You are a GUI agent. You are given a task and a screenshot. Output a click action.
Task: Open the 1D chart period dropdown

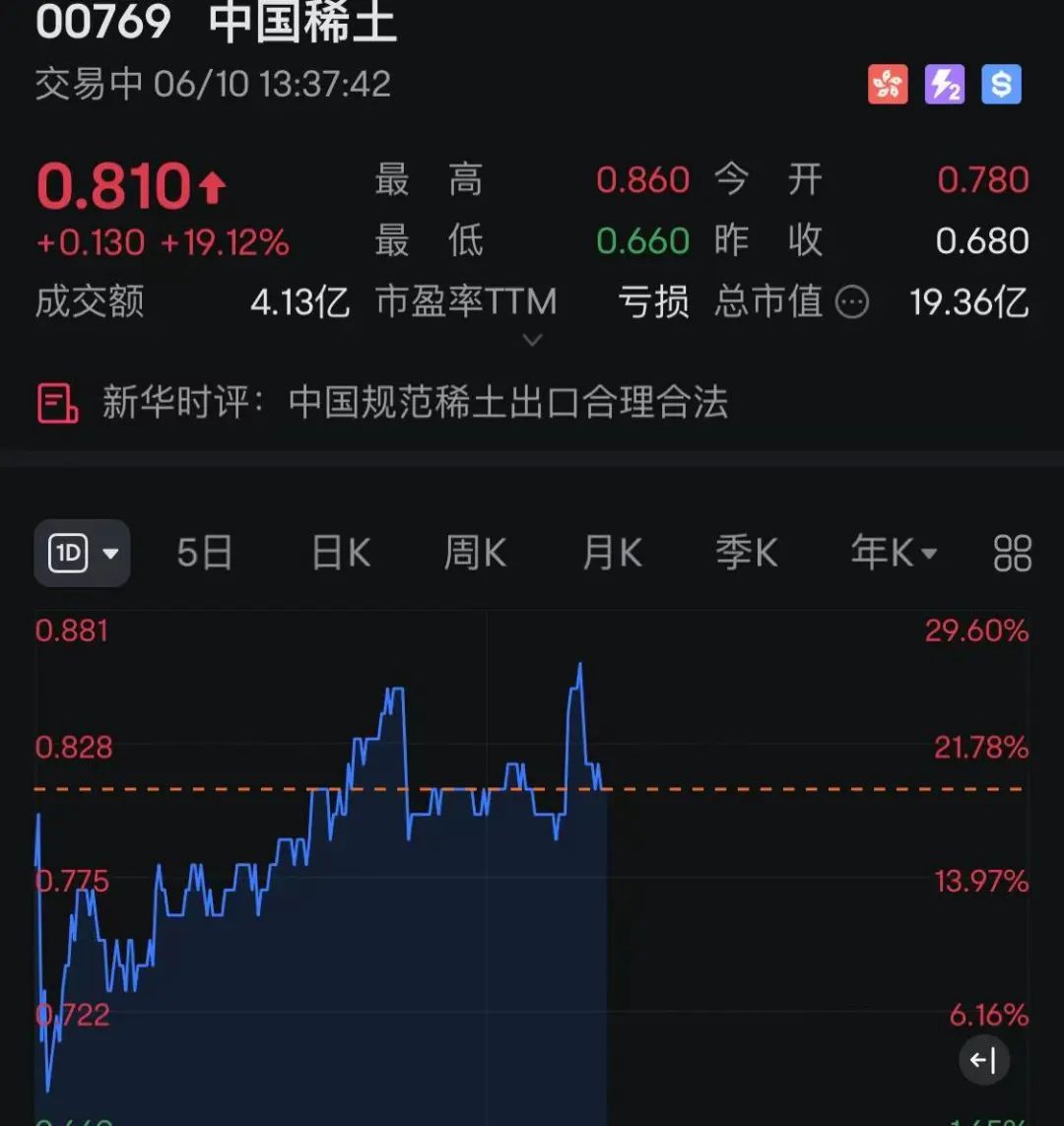[x=82, y=553]
